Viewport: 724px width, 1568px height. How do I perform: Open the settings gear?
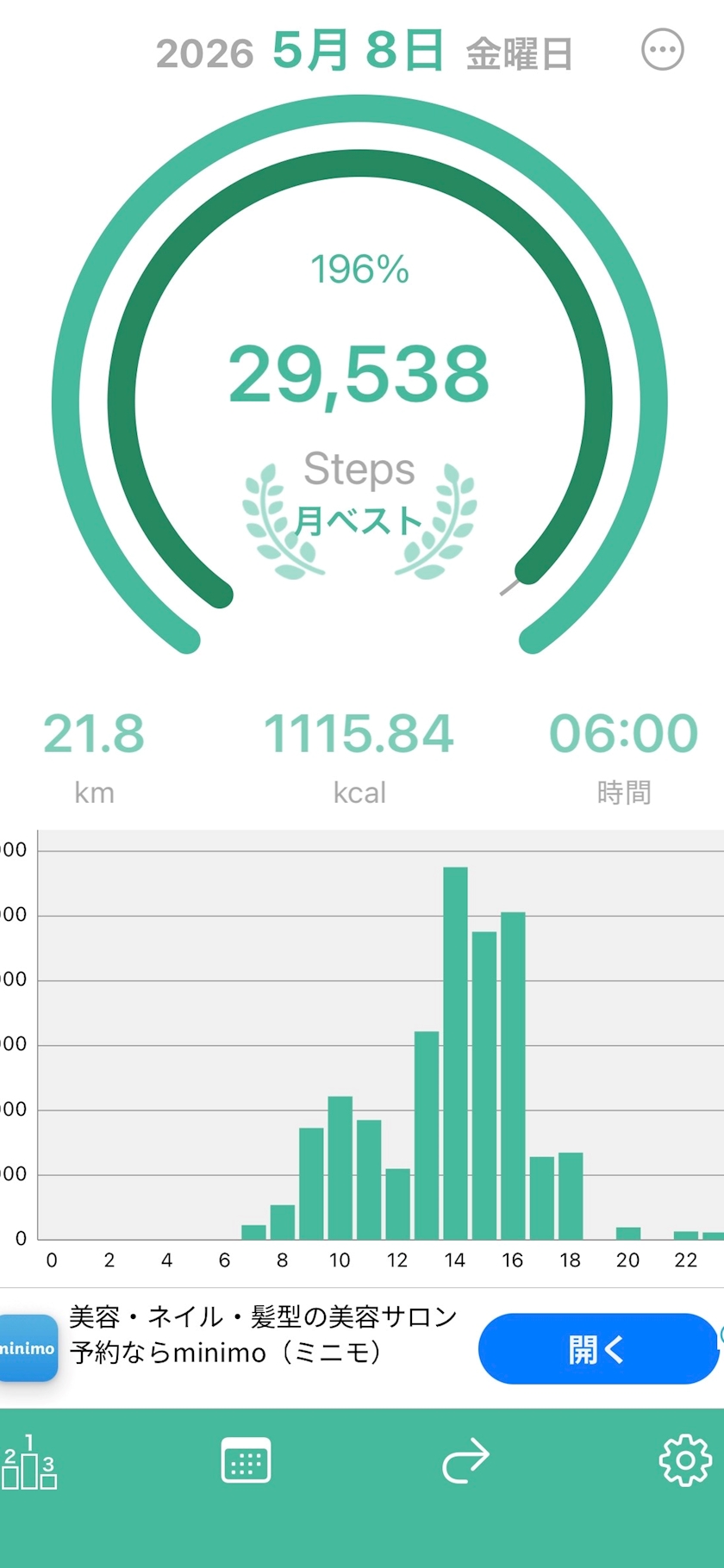point(685,1460)
